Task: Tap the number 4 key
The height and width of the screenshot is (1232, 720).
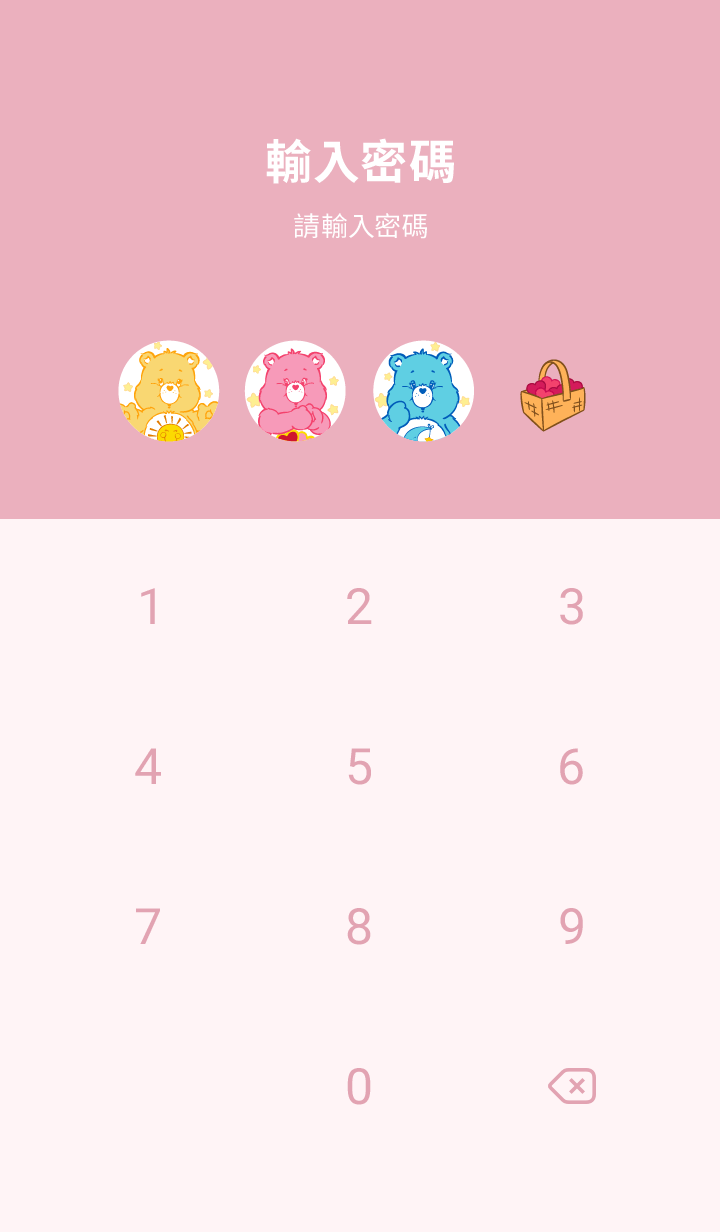Action: click(x=148, y=767)
